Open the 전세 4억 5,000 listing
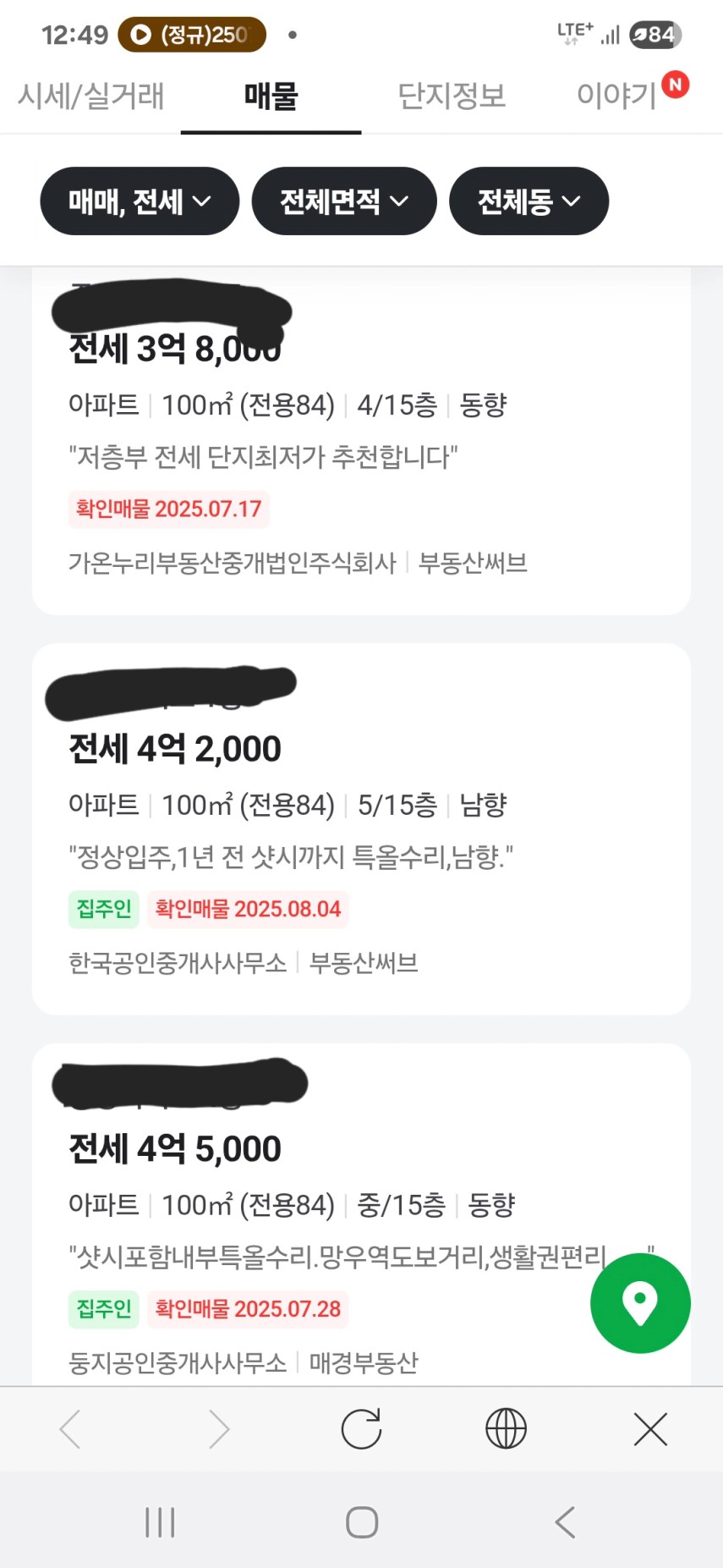The width and height of the screenshot is (723, 1568). (x=361, y=1214)
